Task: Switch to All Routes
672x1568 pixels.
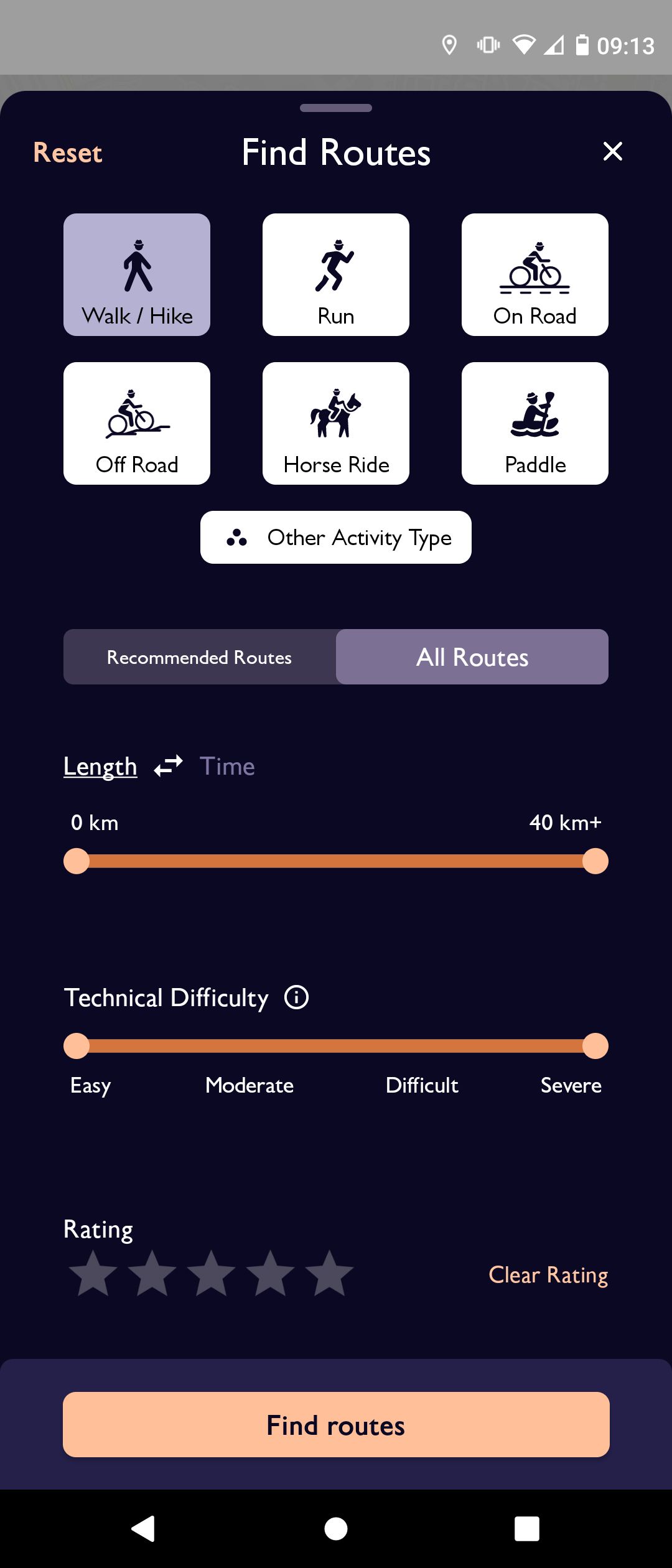Action: pos(472,657)
